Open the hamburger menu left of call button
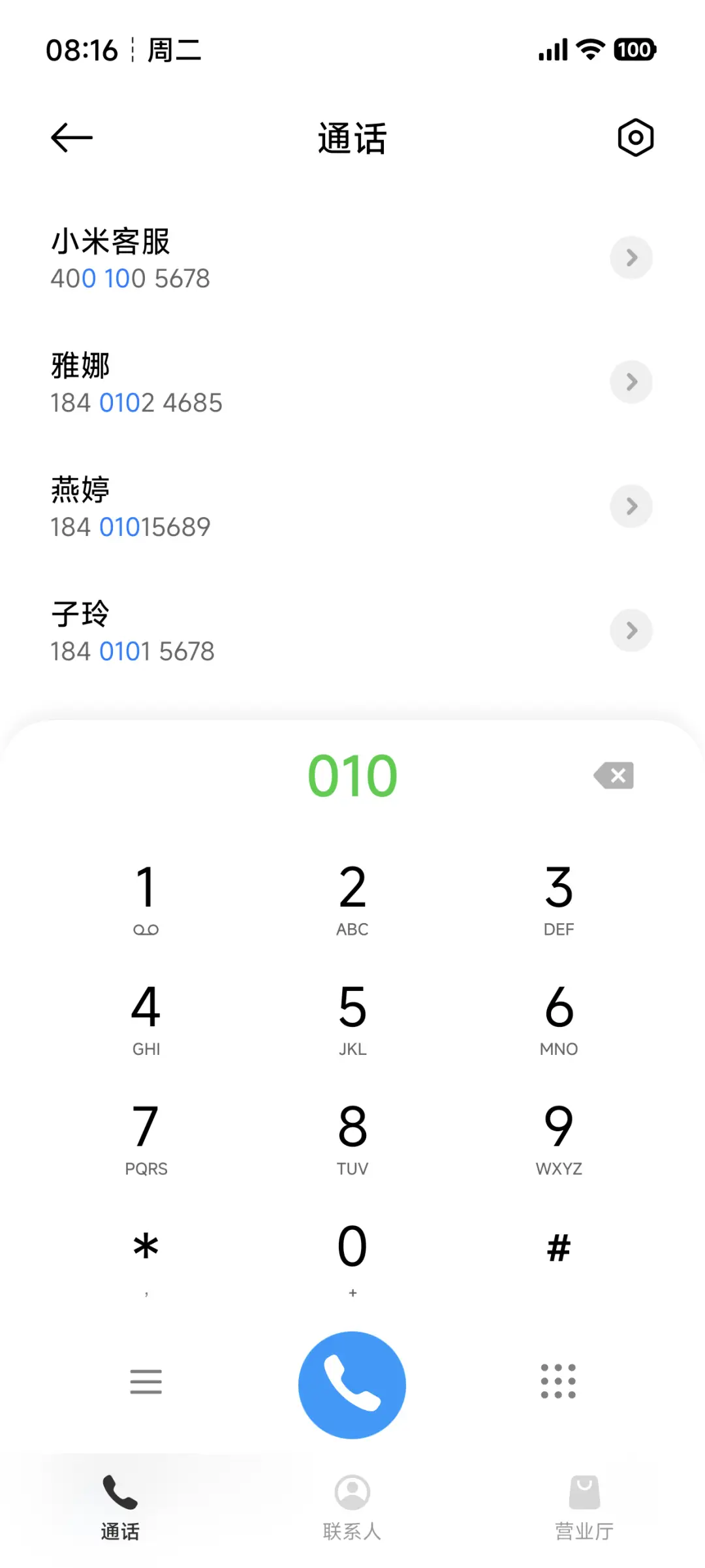 coord(146,1383)
